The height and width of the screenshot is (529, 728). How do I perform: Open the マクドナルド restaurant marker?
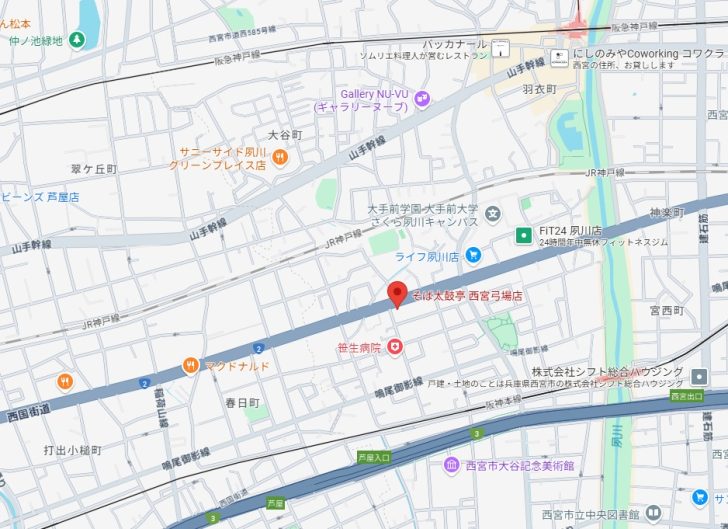pyautogui.click(x=190, y=366)
